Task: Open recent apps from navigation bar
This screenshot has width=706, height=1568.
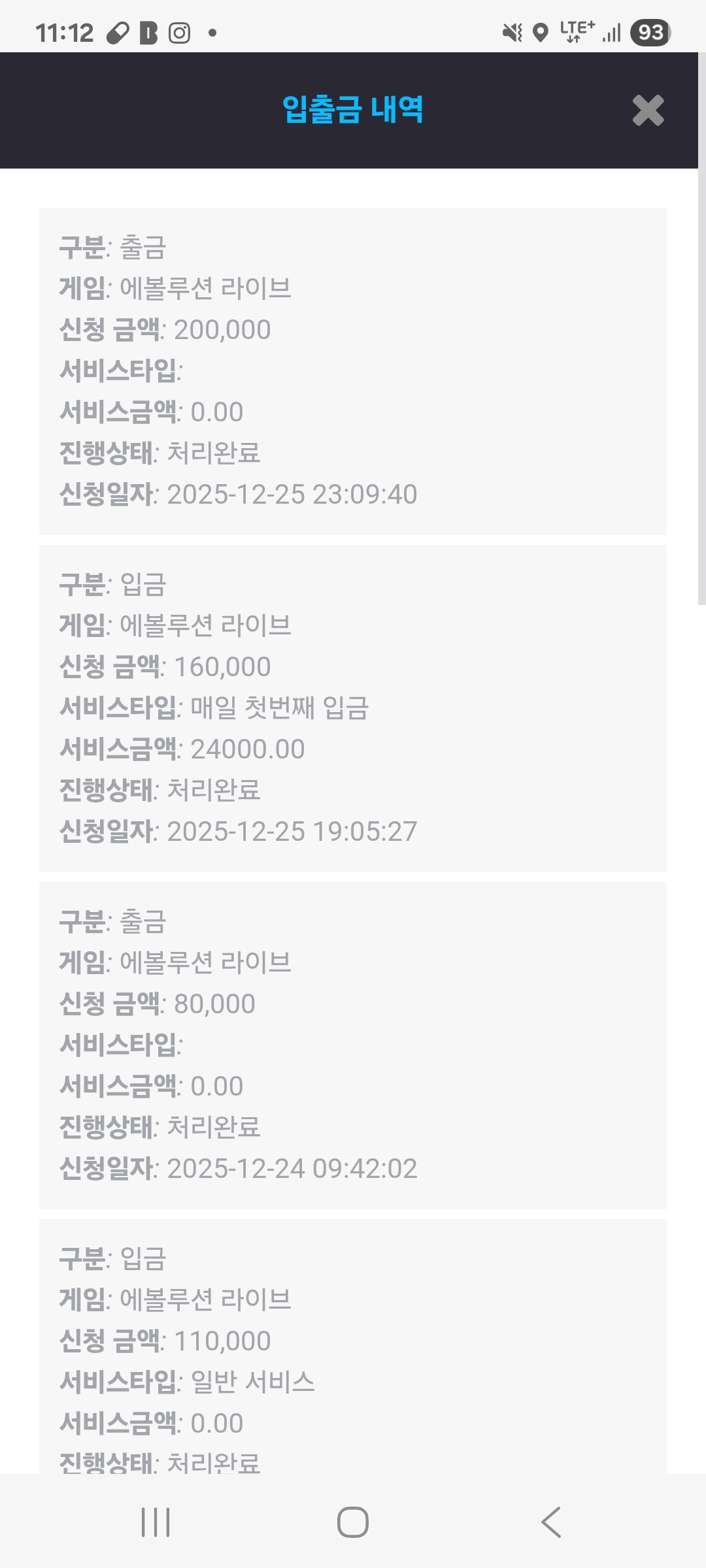Action: (x=156, y=1522)
